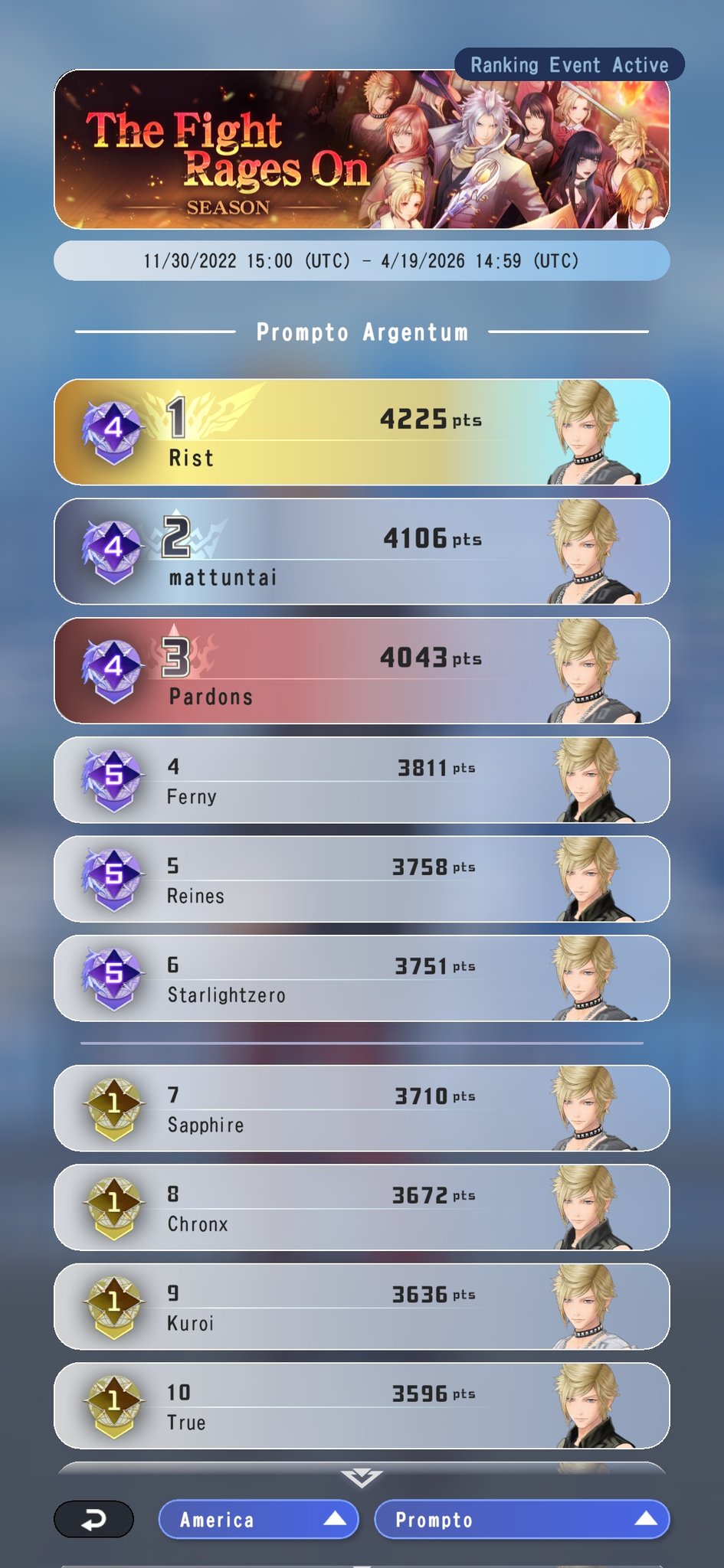Open Rist's first place ranking entry

(362, 433)
